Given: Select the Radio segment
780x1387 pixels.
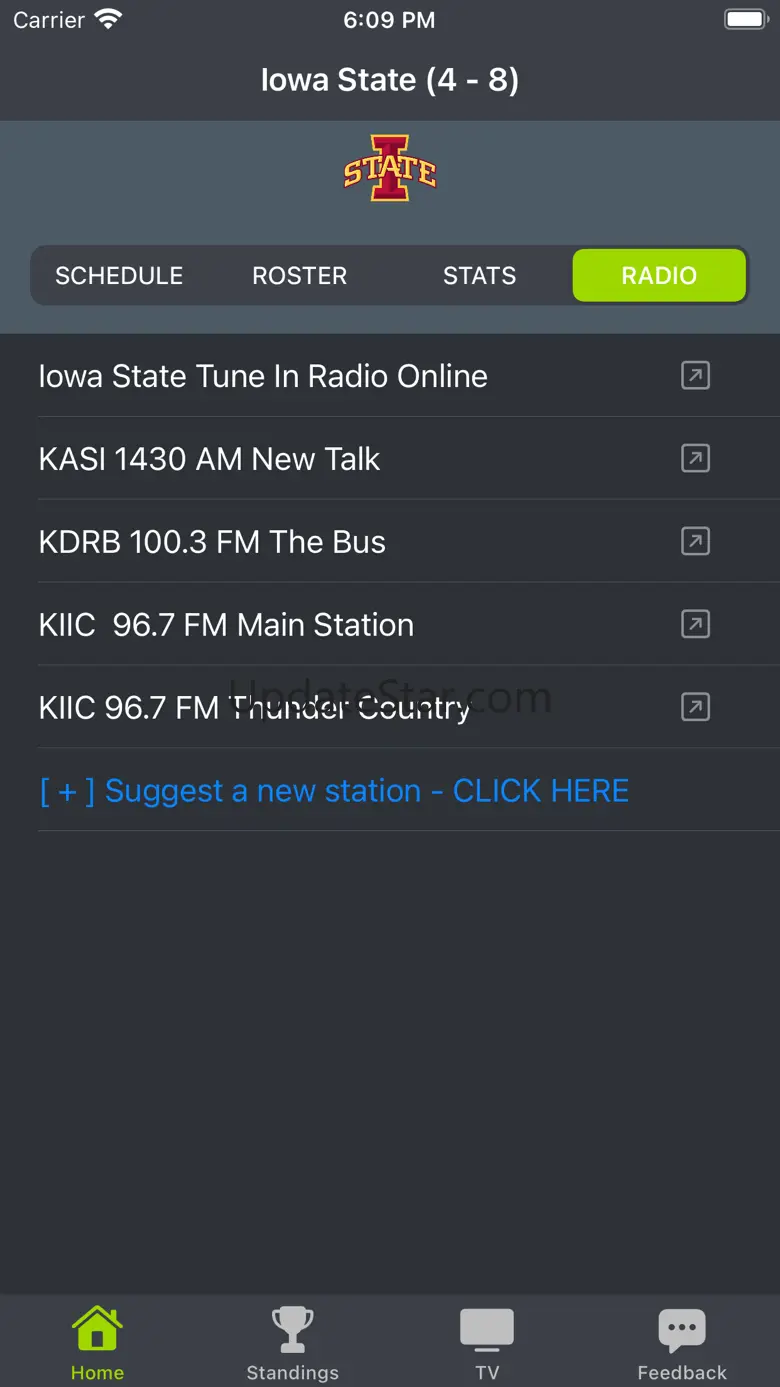Looking at the screenshot, I should click(659, 276).
